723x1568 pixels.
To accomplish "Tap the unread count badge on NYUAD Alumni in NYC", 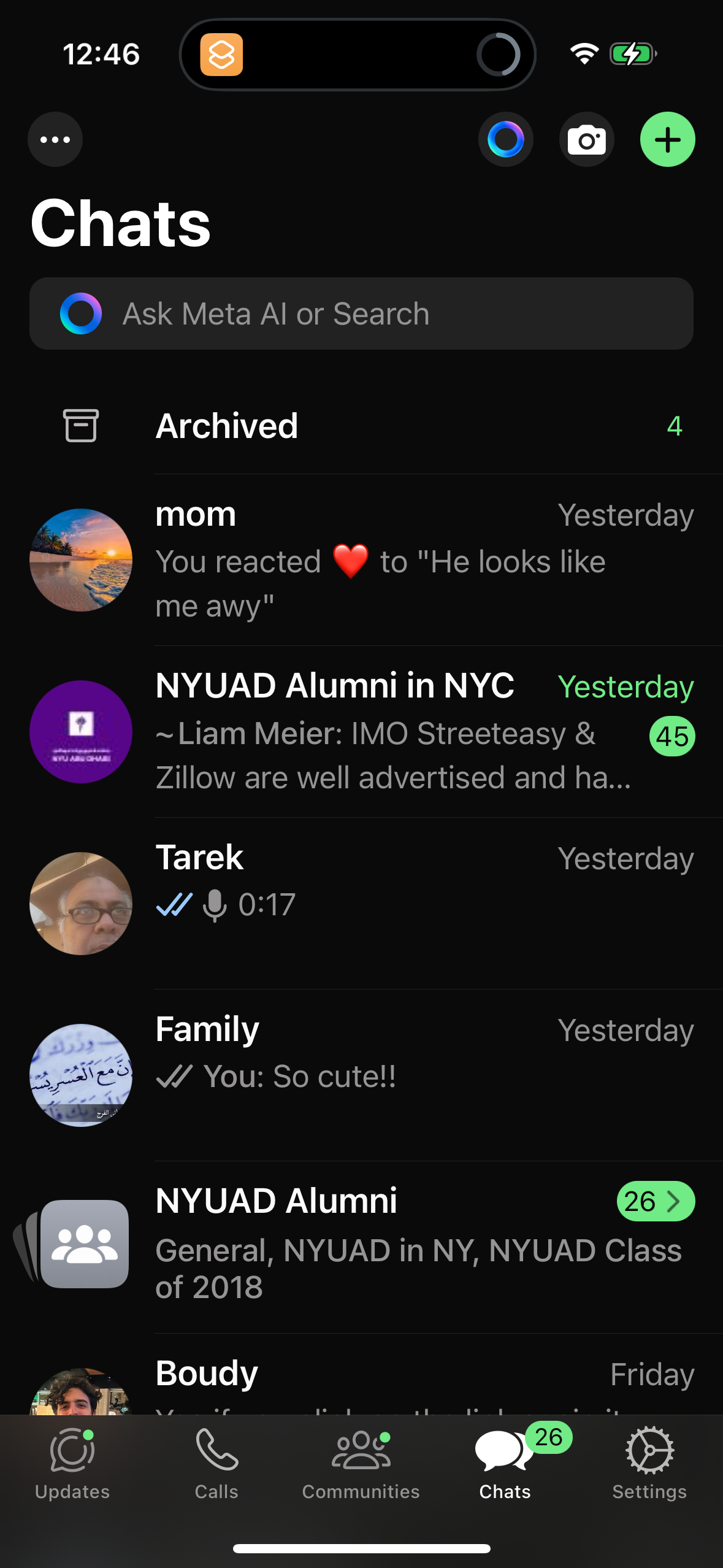I will point(671,737).
